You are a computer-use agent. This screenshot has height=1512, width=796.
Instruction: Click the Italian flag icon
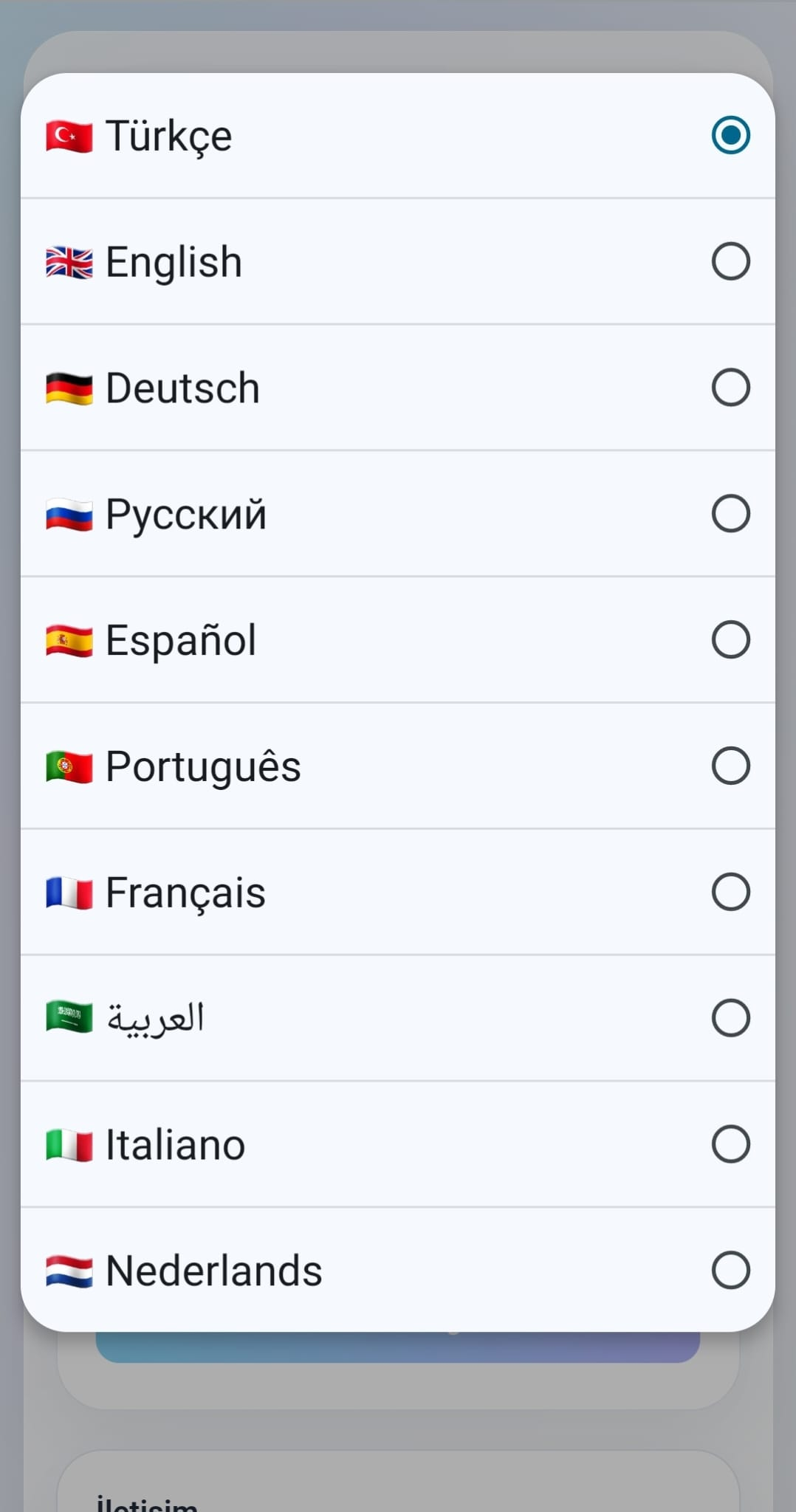(69, 1144)
